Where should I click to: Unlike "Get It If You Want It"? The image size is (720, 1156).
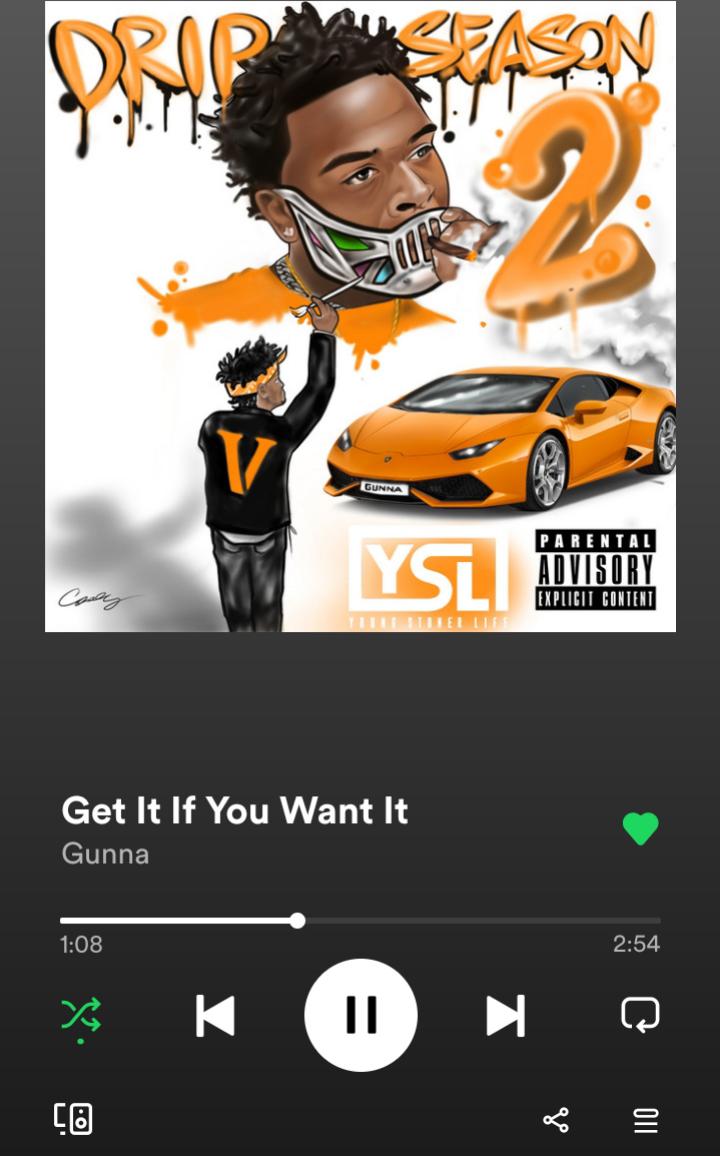pos(641,829)
